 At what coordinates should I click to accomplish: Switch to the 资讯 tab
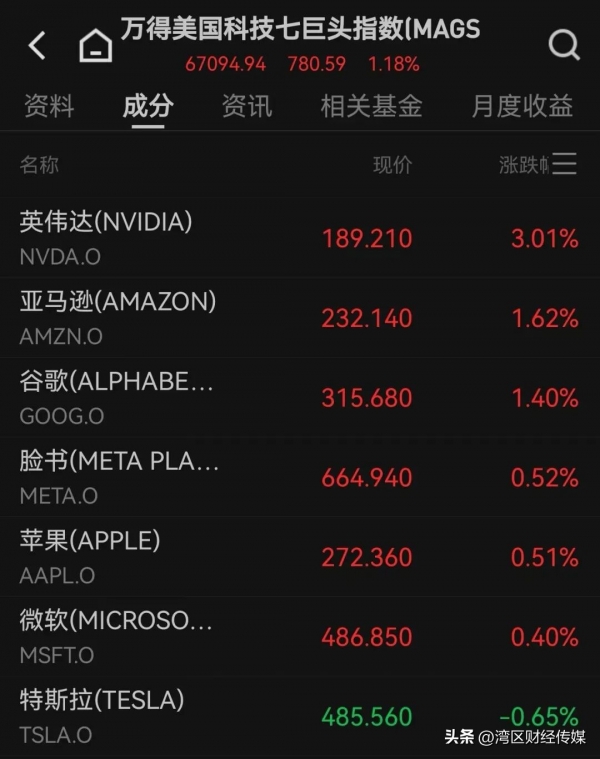[247, 106]
